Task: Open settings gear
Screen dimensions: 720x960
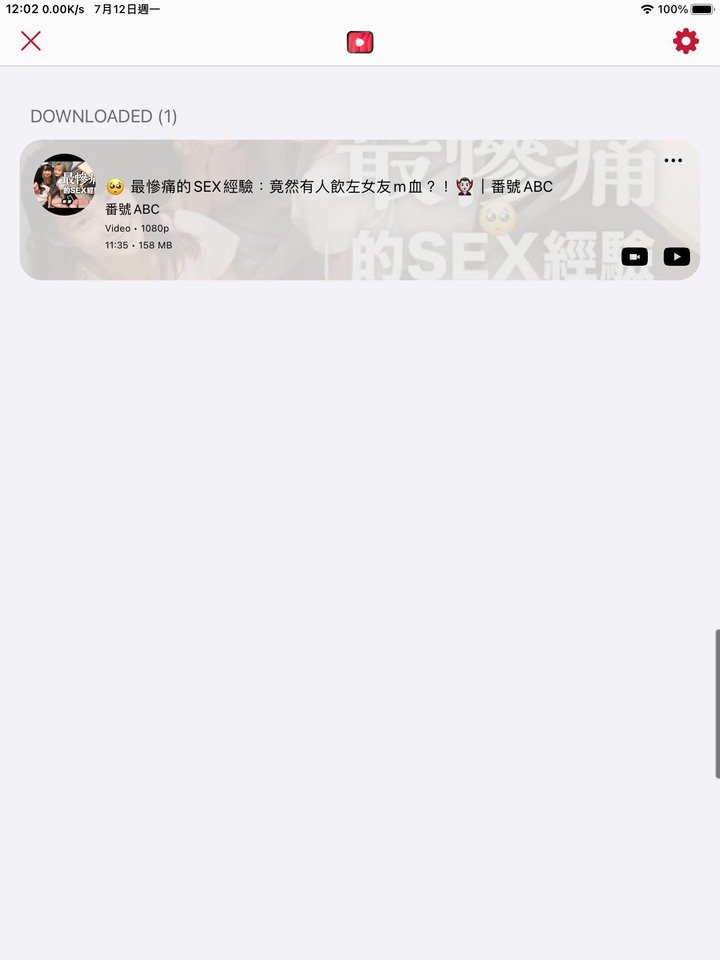Action: pyautogui.click(x=686, y=41)
